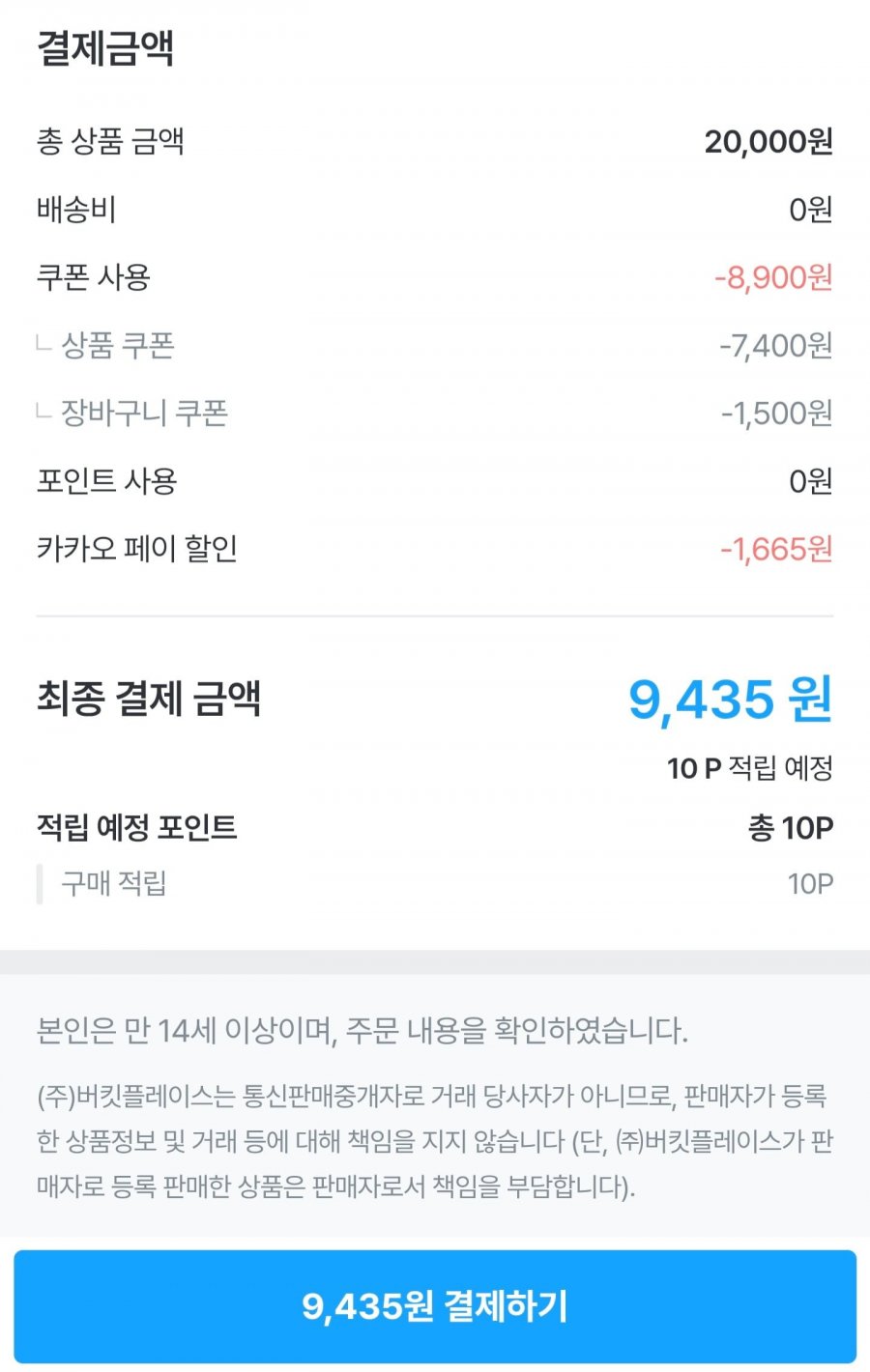
Task: Tap the 9,435원 결제하기 payment button
Action: (x=435, y=1306)
